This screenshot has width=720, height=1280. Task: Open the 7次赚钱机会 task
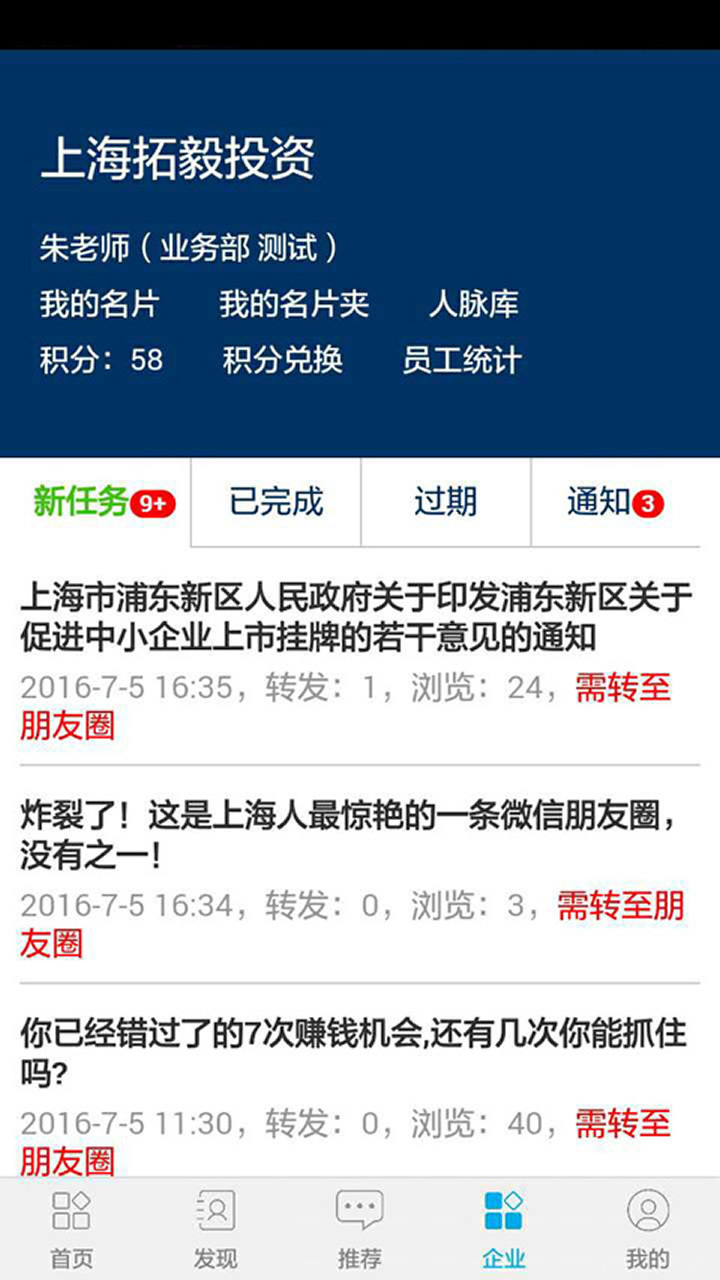[356, 1052]
